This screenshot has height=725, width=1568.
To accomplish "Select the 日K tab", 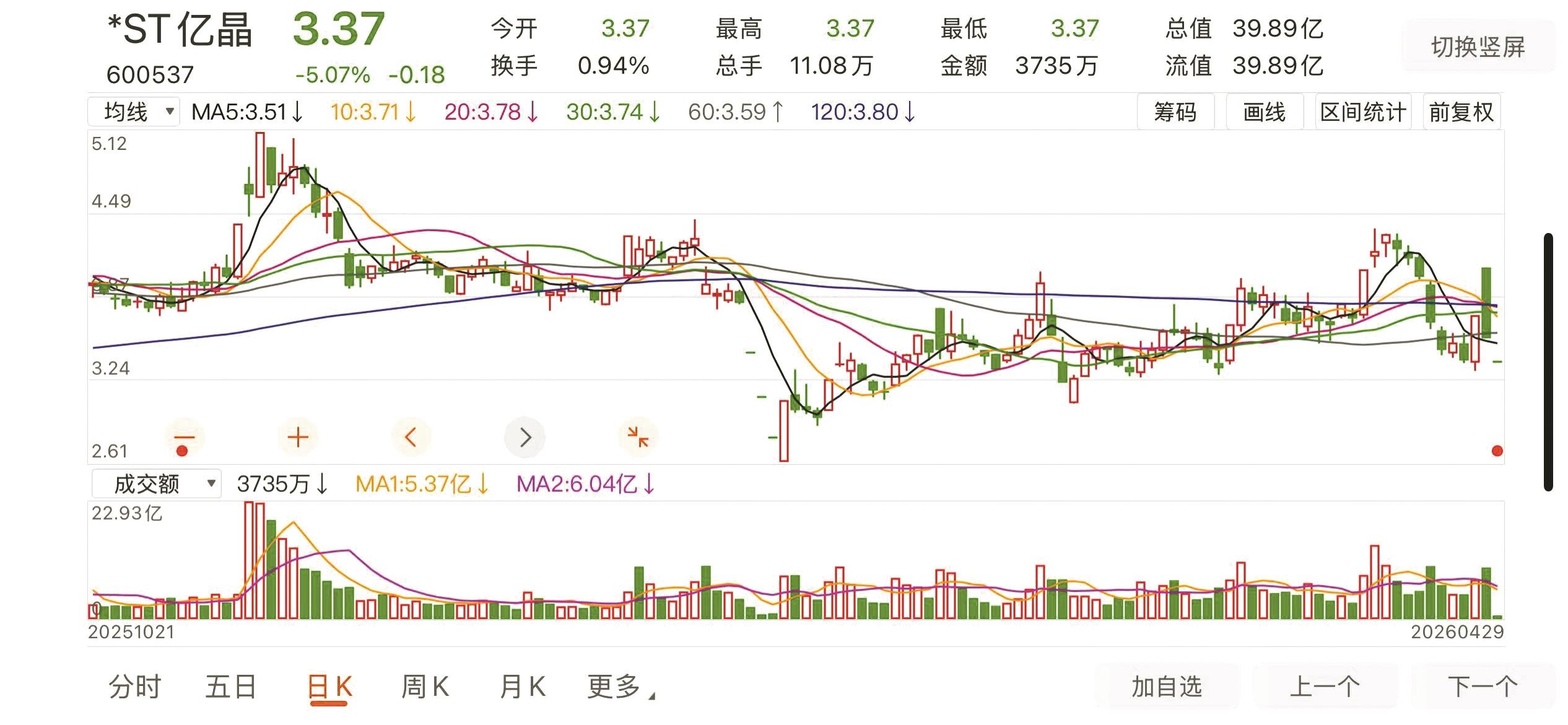I will (329, 687).
